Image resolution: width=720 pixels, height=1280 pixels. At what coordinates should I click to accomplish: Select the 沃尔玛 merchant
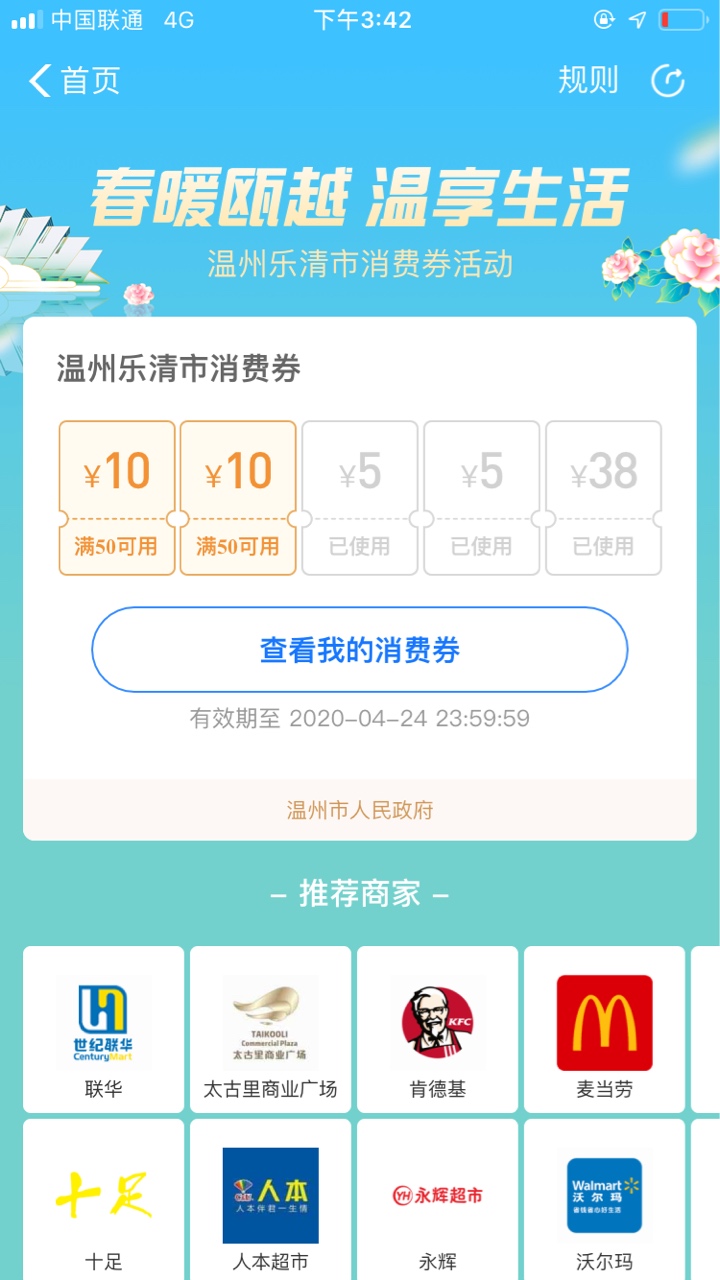(604, 1200)
